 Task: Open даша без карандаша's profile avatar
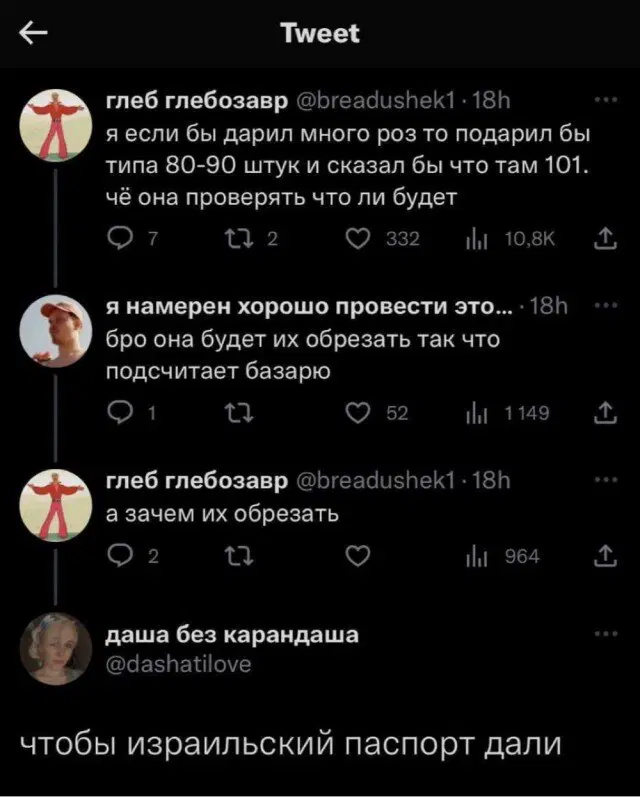coord(56,648)
